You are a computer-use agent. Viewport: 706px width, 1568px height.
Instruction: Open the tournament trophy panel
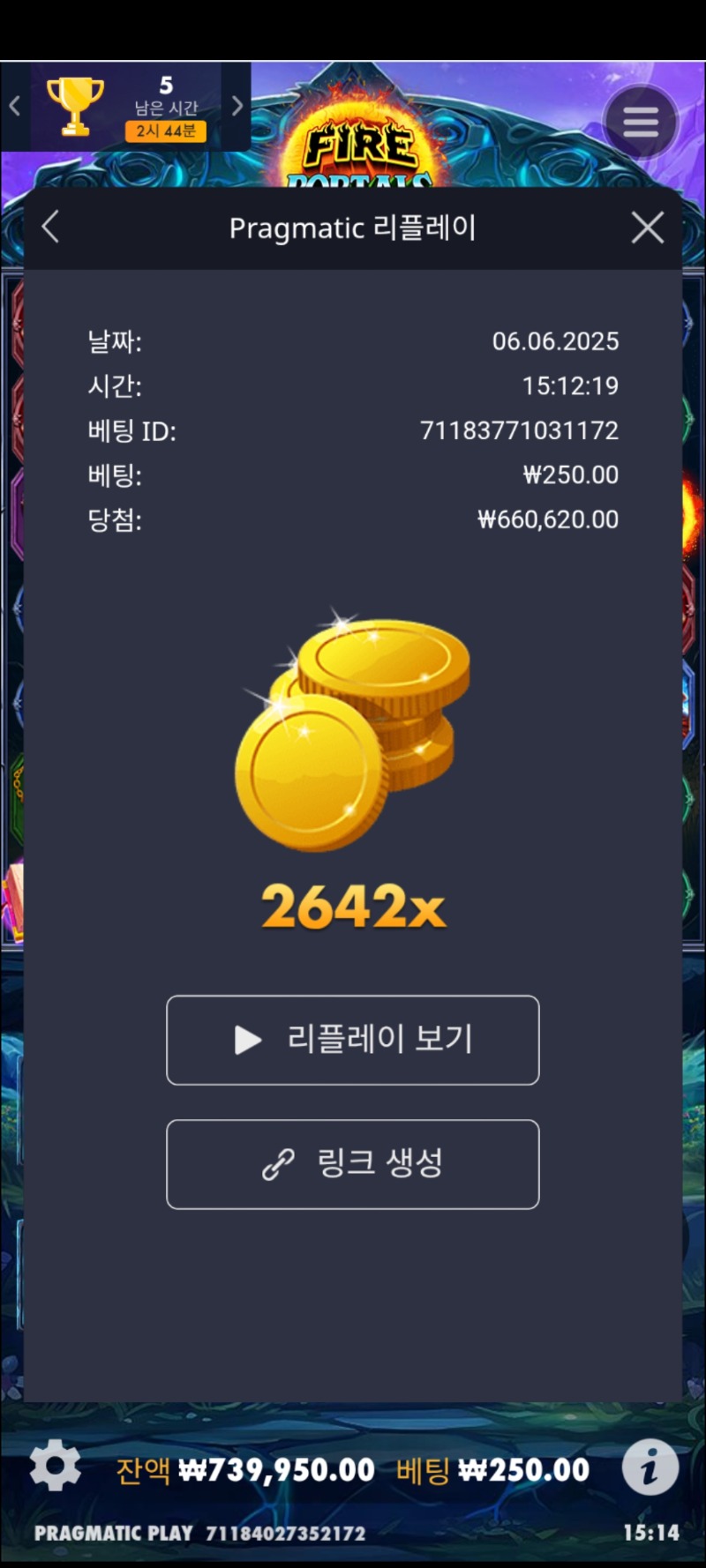(x=75, y=107)
